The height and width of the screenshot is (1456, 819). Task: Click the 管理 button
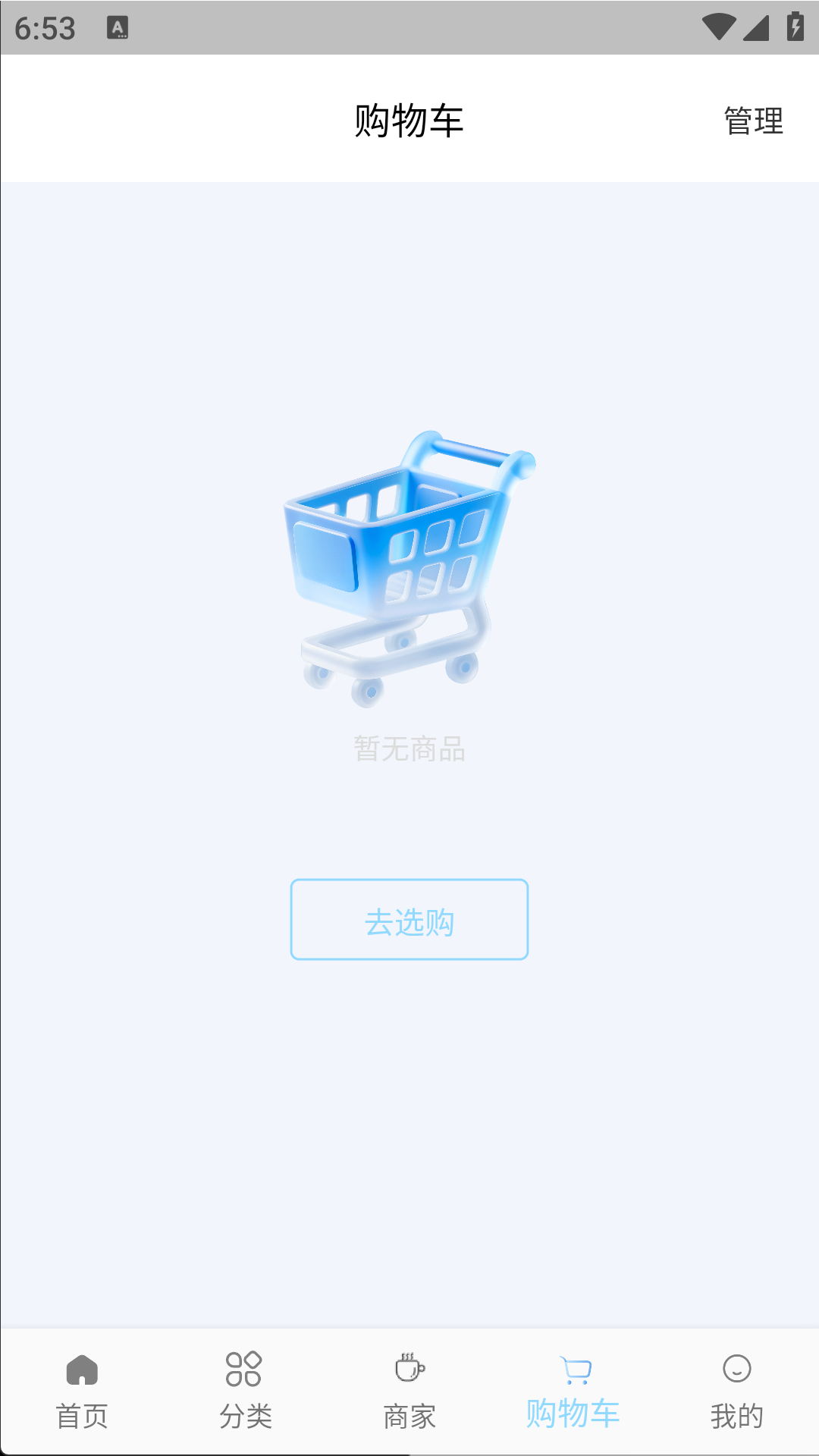tap(753, 121)
